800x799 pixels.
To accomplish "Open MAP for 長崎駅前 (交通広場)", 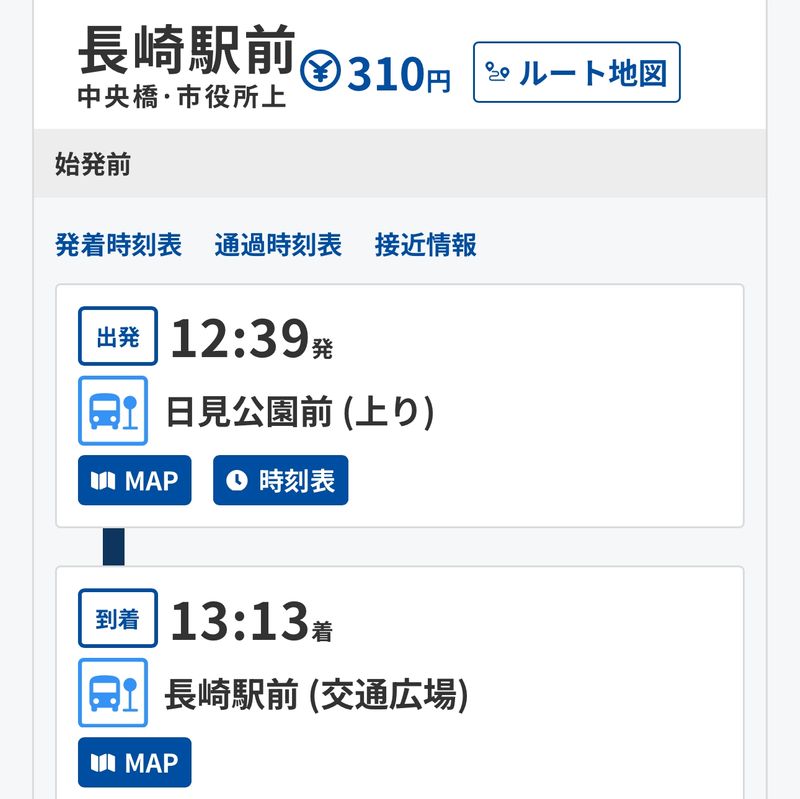I will click(134, 763).
